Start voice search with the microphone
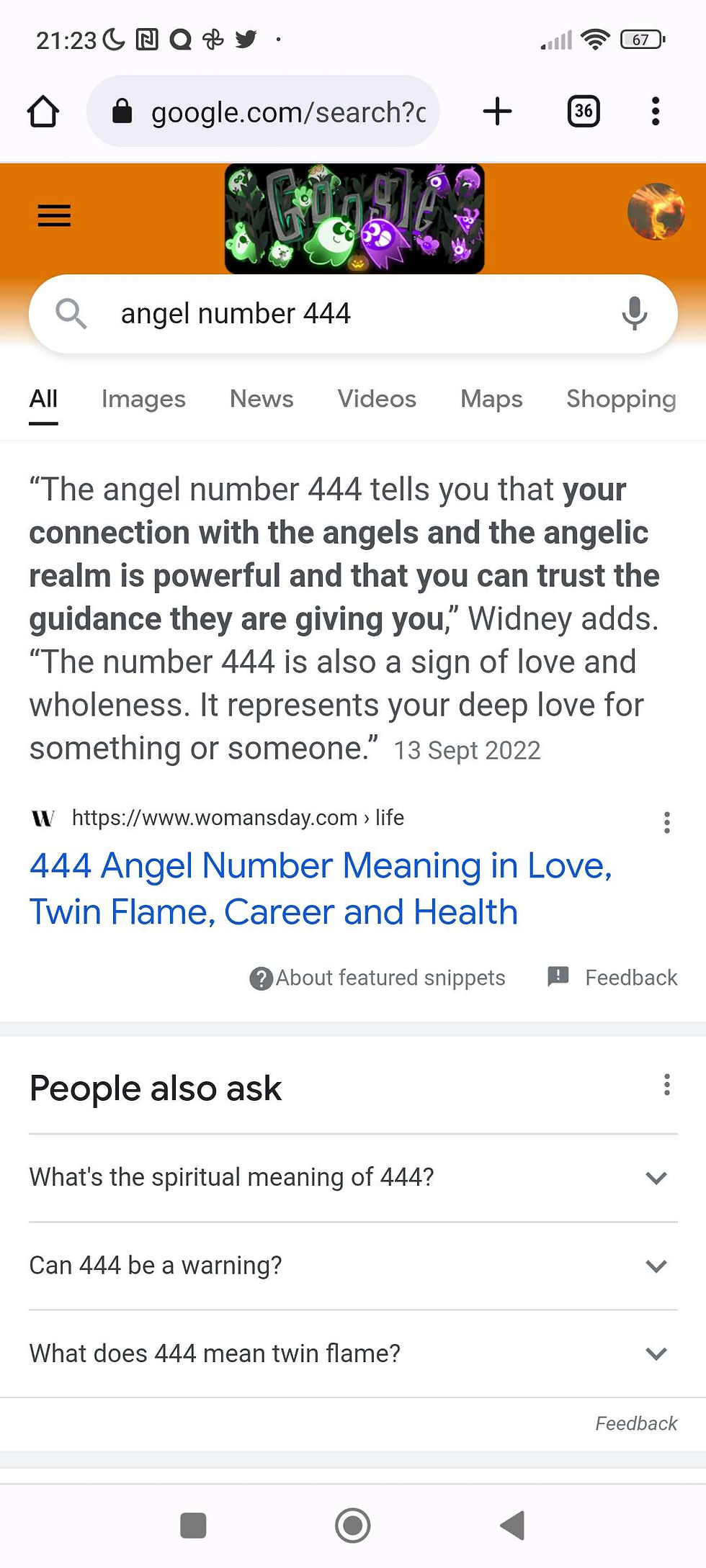 (x=635, y=314)
